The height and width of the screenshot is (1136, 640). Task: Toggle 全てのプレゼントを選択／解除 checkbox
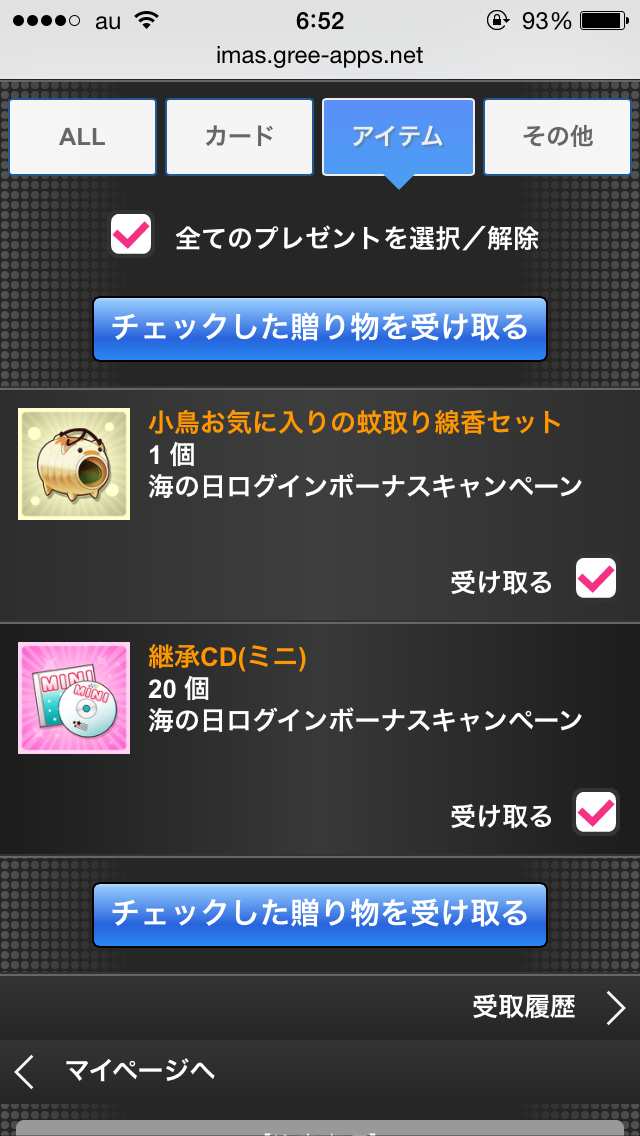[131, 235]
